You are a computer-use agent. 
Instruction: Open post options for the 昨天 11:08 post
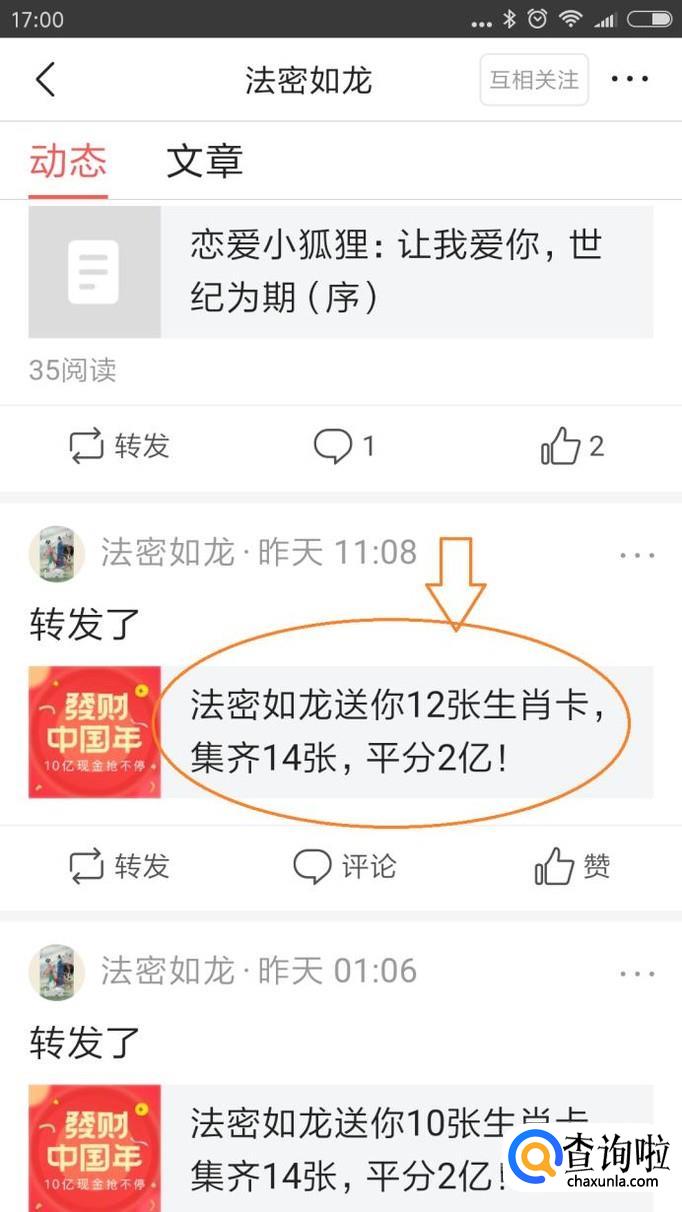[636, 555]
